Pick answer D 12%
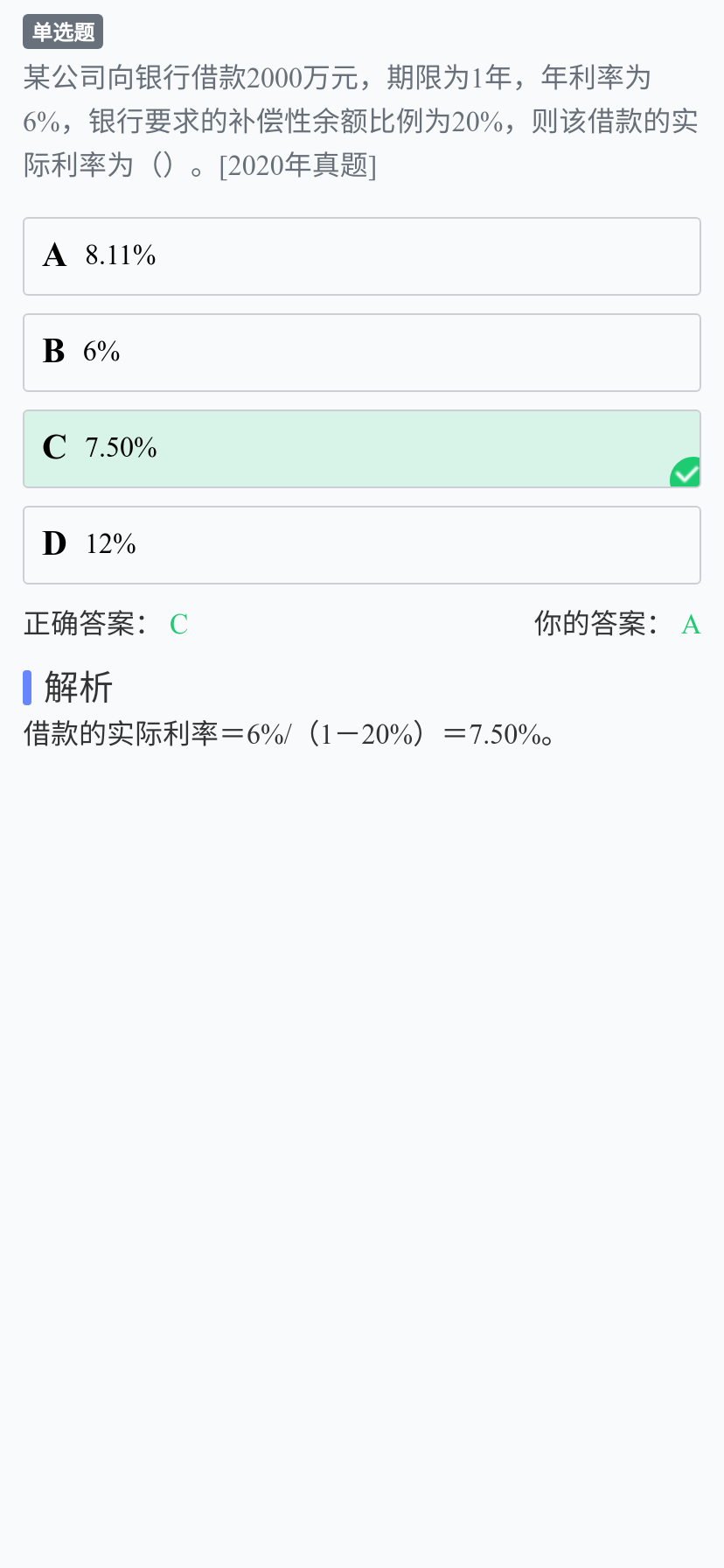This screenshot has height=1568, width=724. [x=362, y=545]
